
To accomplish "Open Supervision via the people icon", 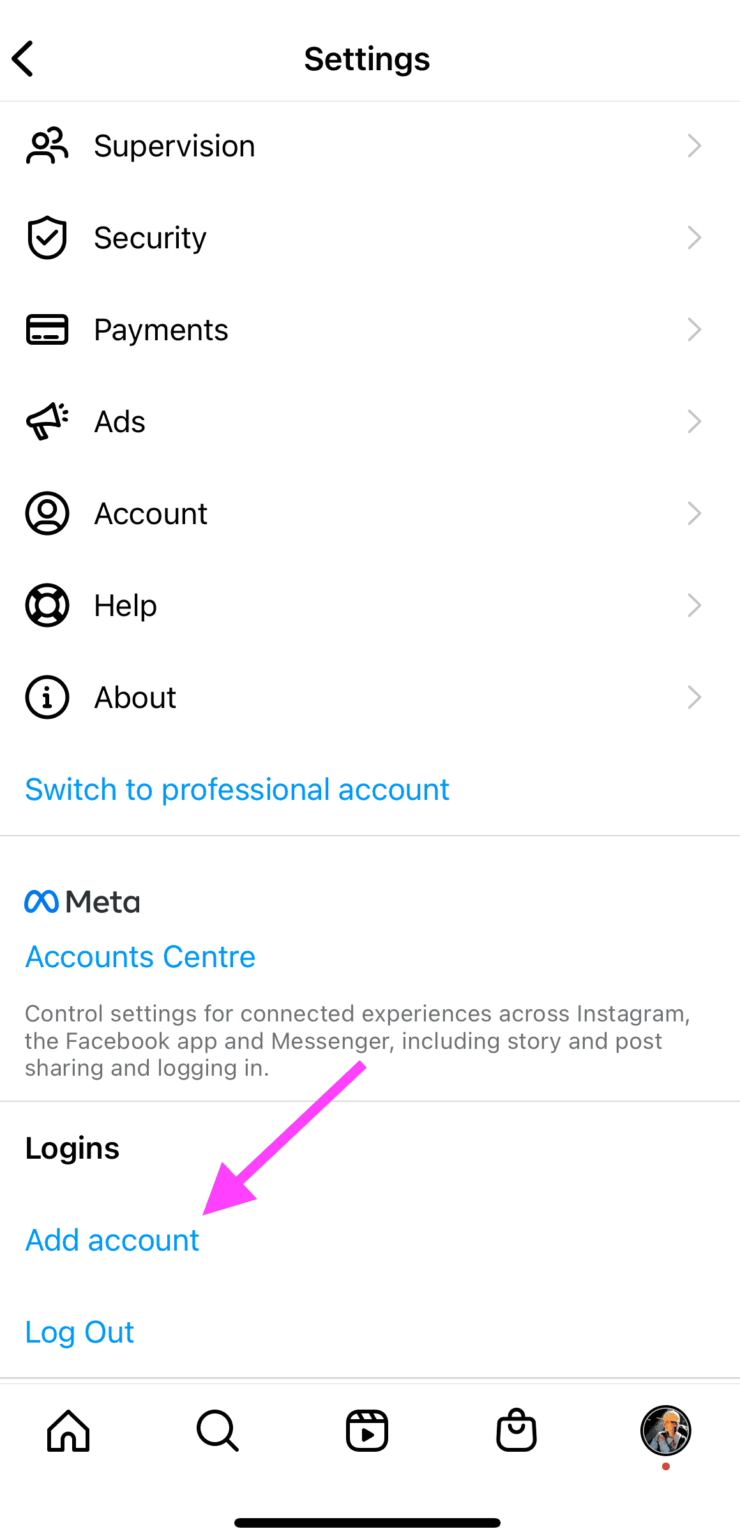I will 46,145.
